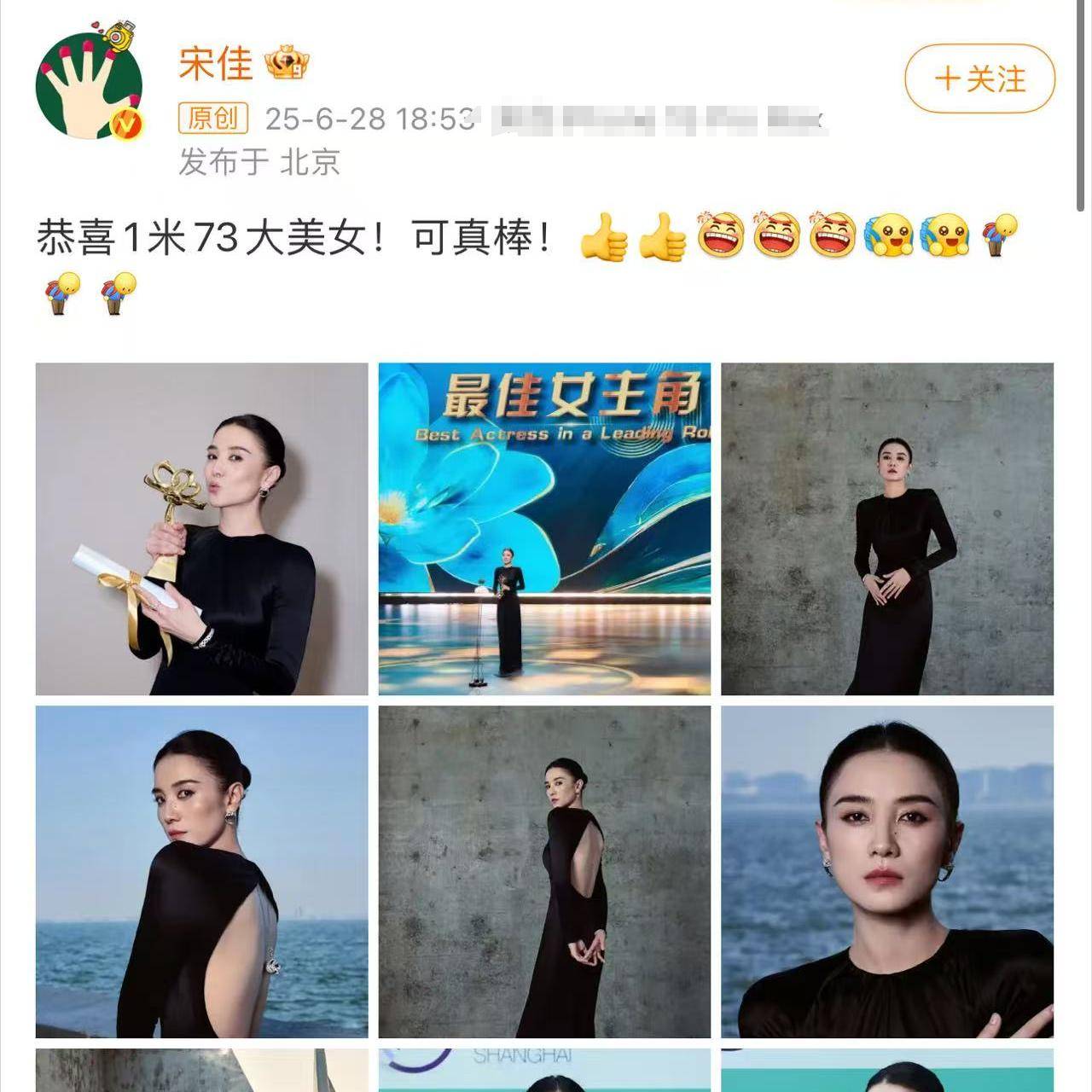The height and width of the screenshot is (1092, 1092).
Task: Open the Best Actress stage photo
Action: pyautogui.click(x=544, y=529)
